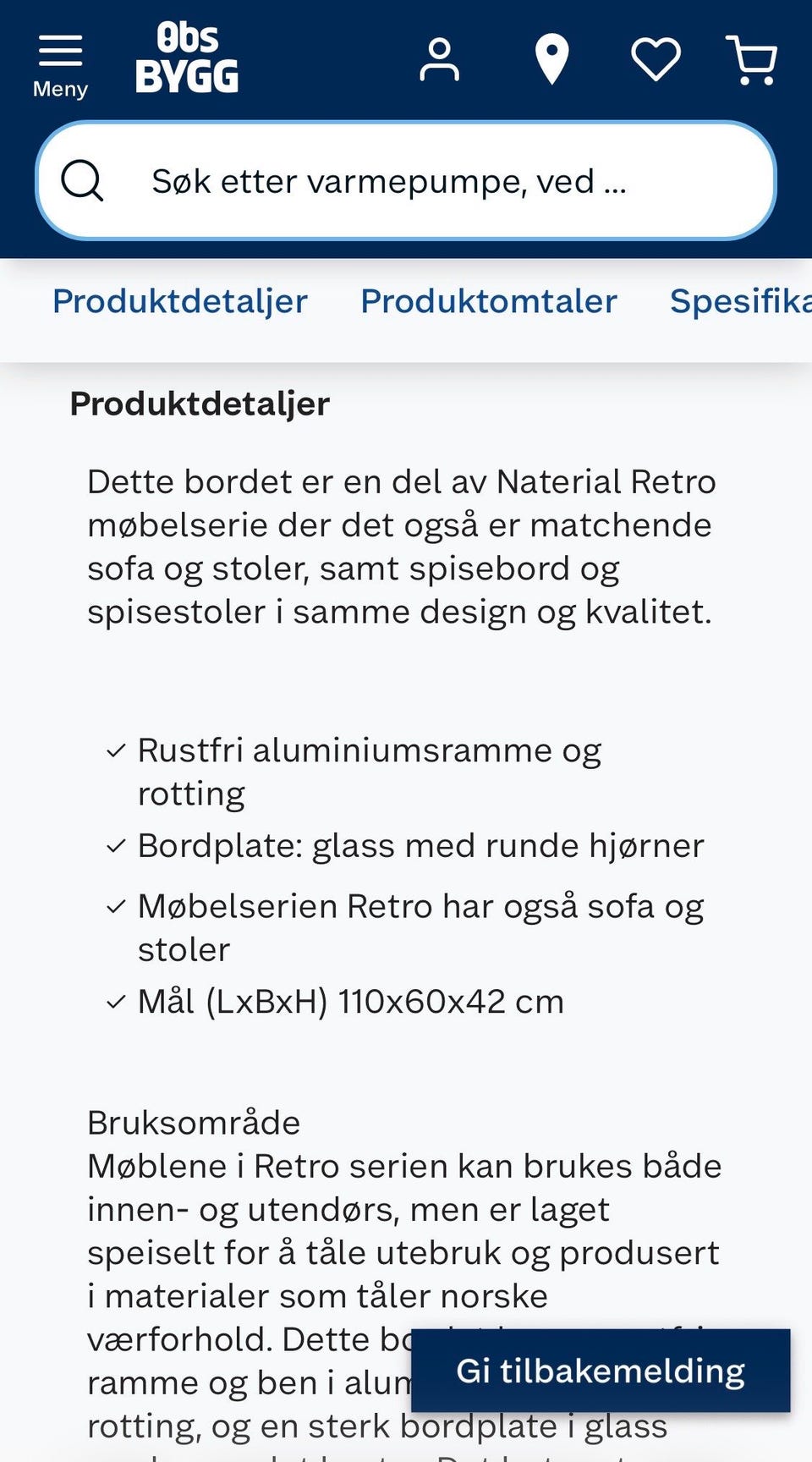The height and width of the screenshot is (1462, 812).
Task: Click the magnifying glass search icon
Action: point(83,180)
